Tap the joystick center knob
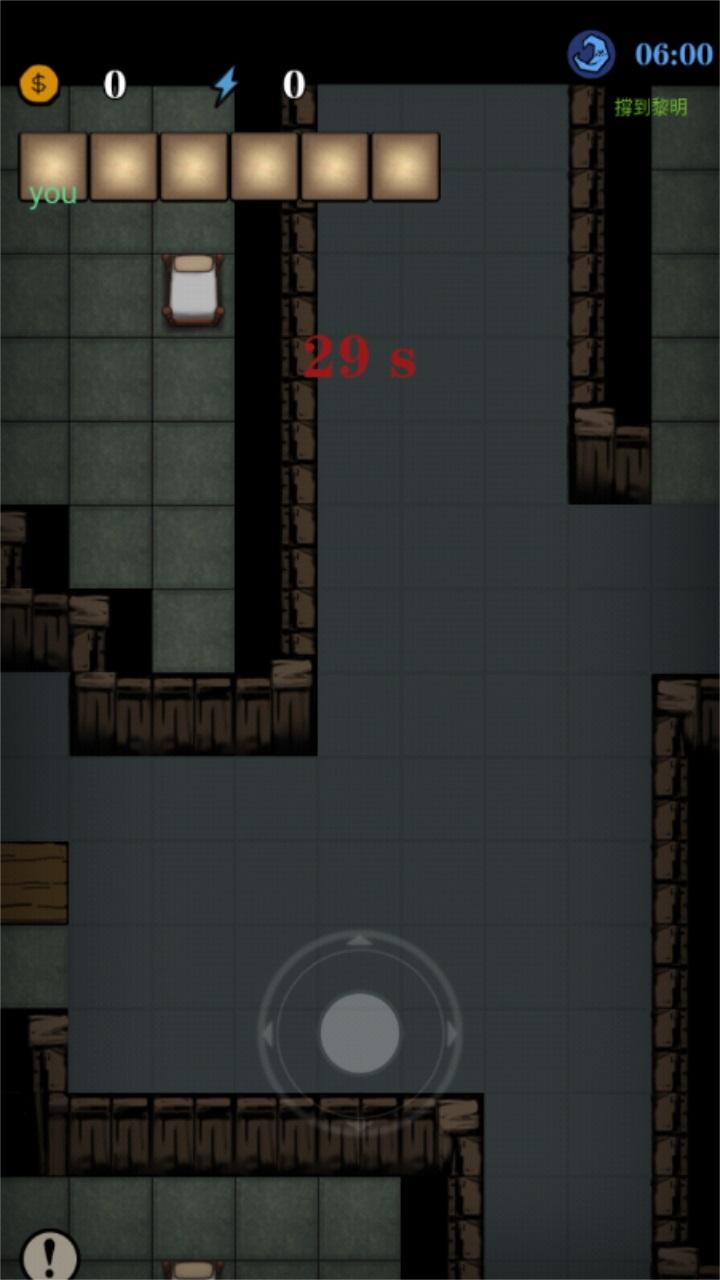 pyautogui.click(x=360, y=1033)
